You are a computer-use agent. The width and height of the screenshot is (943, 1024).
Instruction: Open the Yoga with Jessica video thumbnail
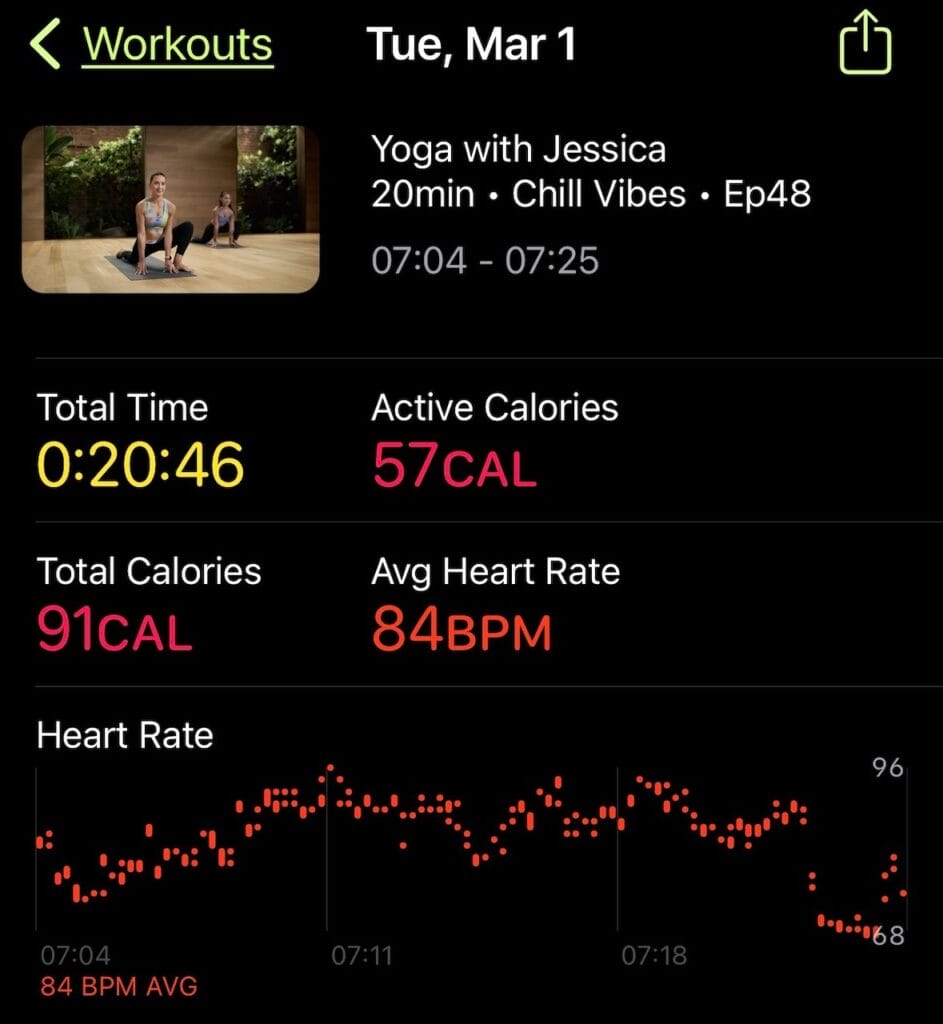(x=171, y=209)
